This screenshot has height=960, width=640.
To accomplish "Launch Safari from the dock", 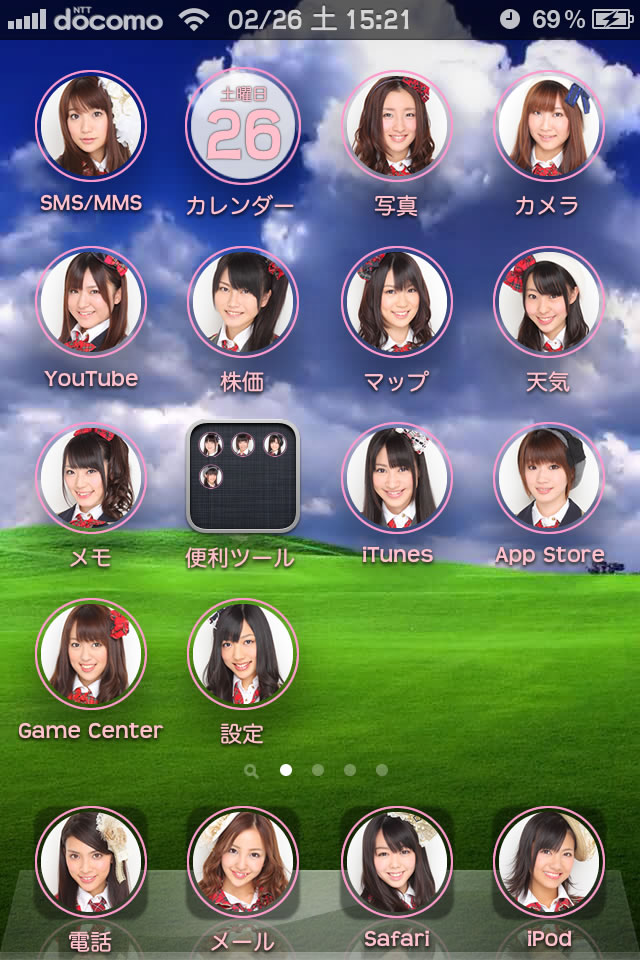I will 396,862.
